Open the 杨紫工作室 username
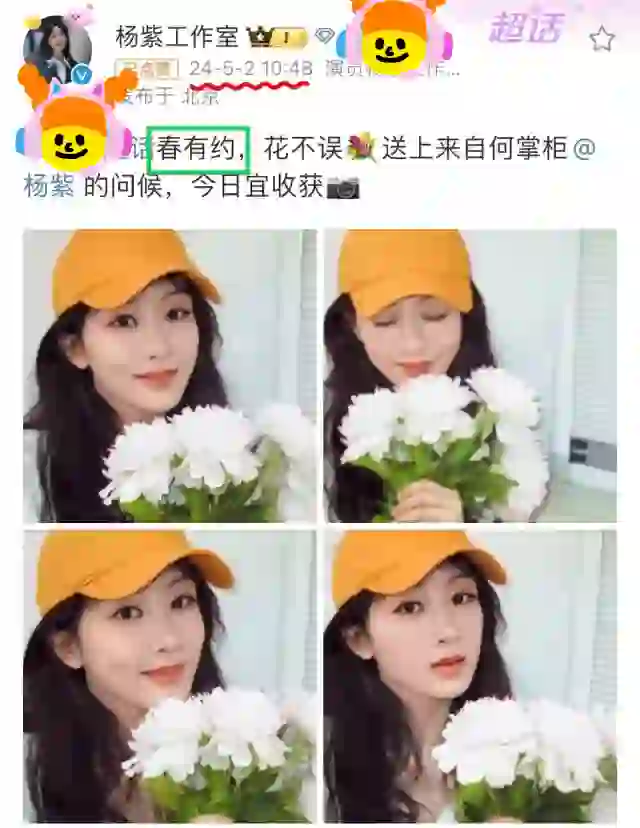The image size is (640, 828). pyautogui.click(x=177, y=37)
